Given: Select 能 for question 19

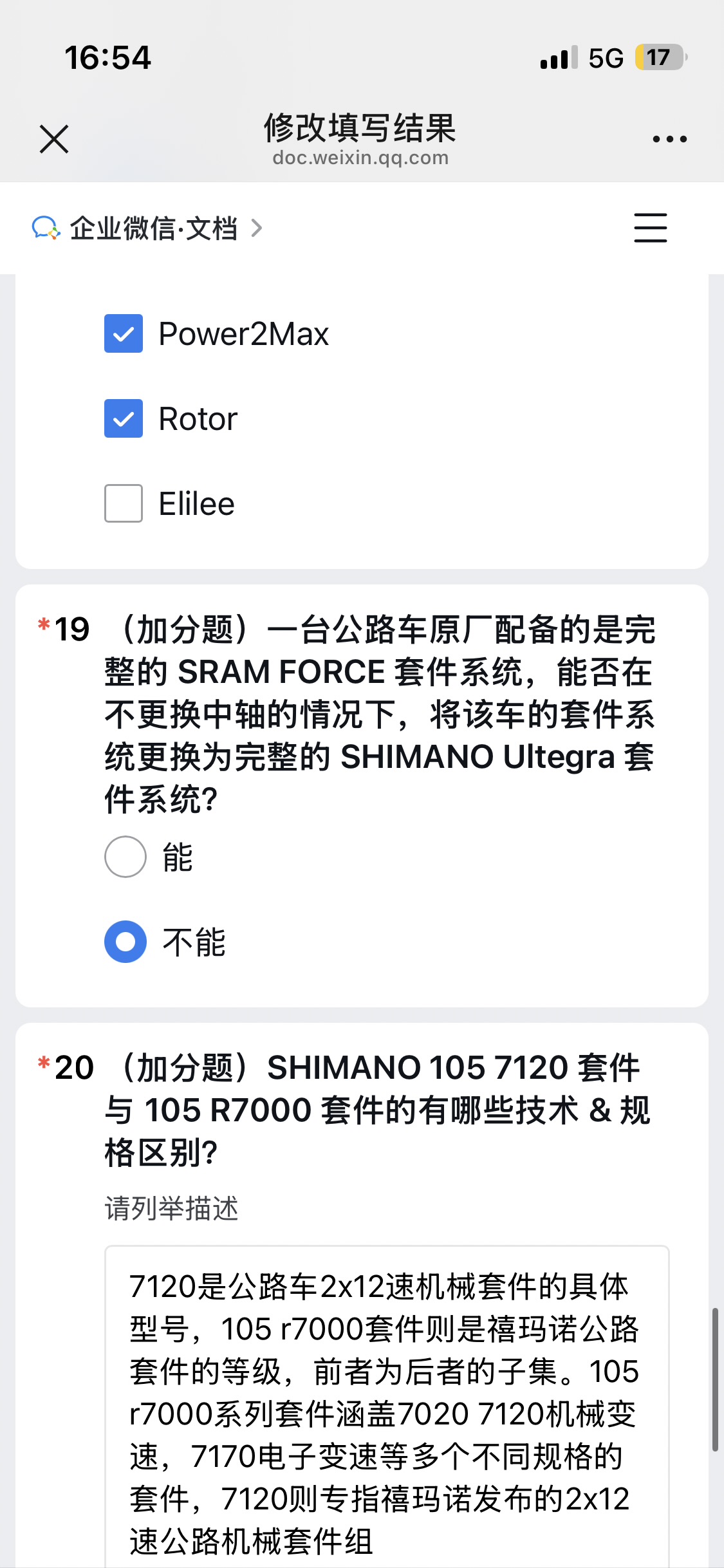Looking at the screenshot, I should coord(125,857).
